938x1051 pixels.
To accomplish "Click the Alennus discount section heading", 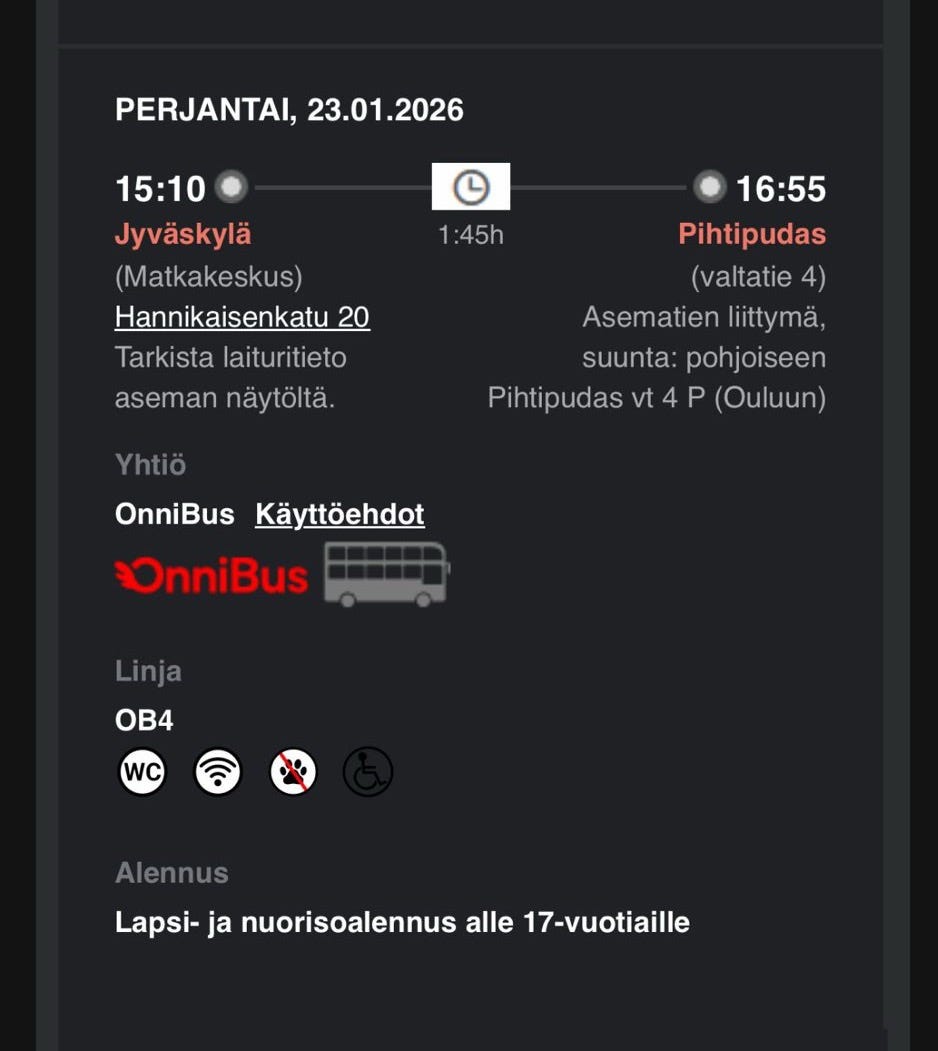I will 171,873.
